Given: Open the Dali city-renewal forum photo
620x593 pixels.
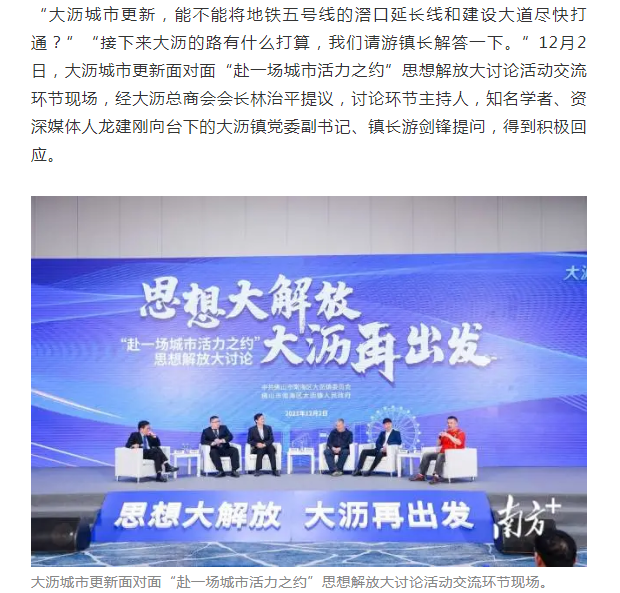Looking at the screenshot, I should pos(309,380).
